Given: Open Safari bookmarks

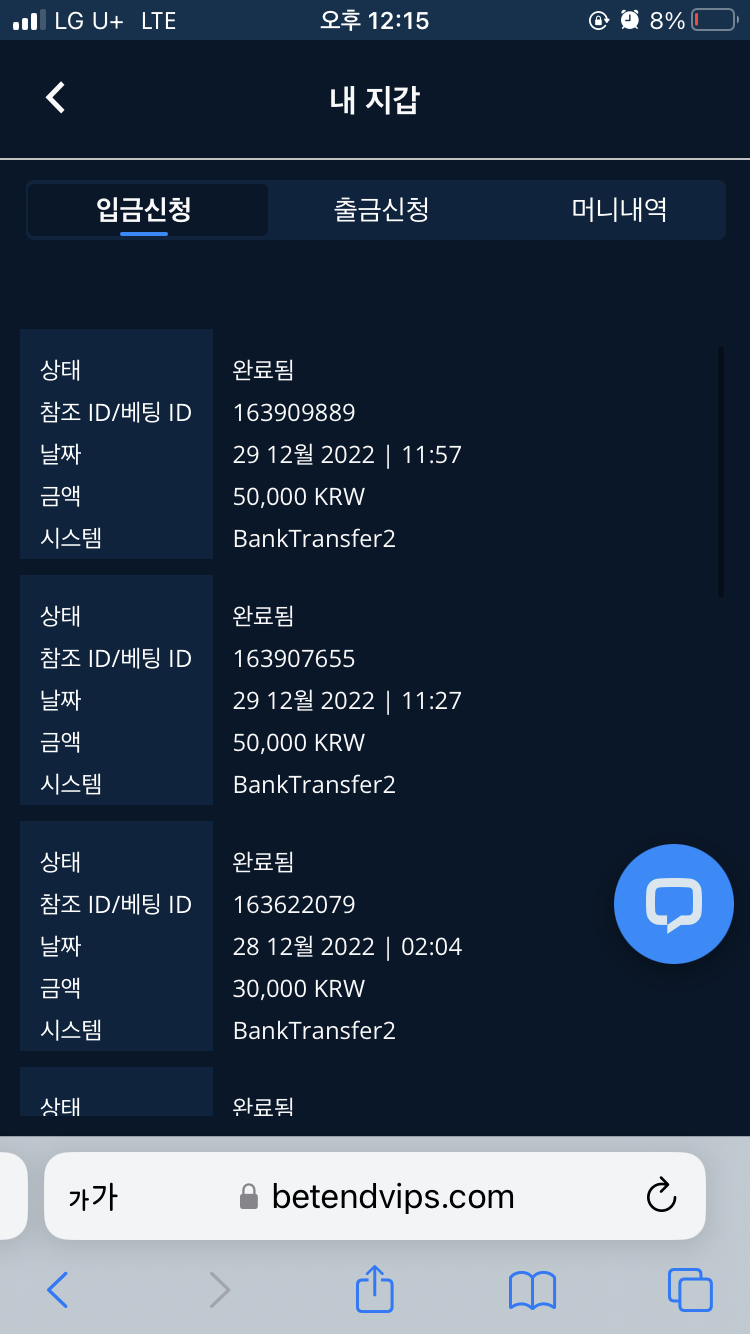Looking at the screenshot, I should [532, 1290].
